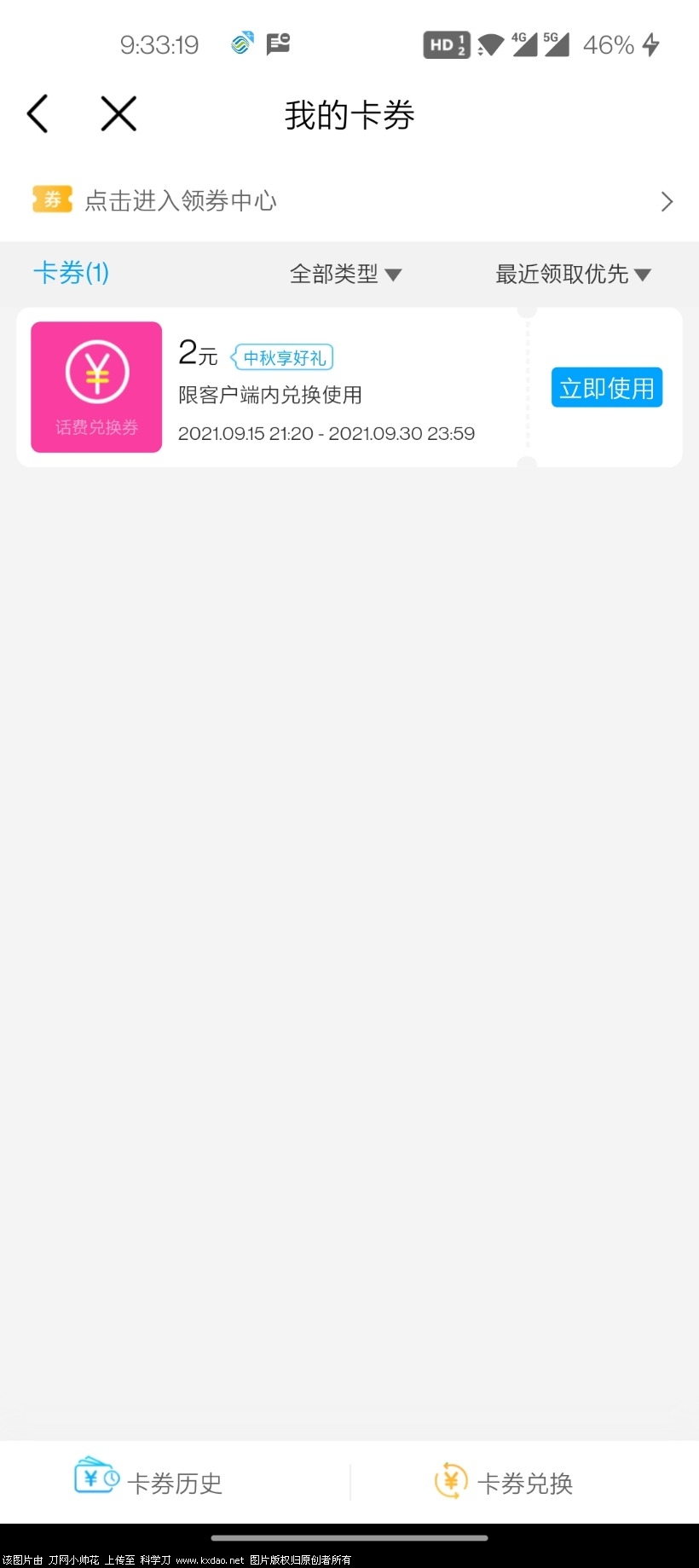This screenshot has width=699, height=1568.
Task: Expand the 全部类型 filter dropdown
Action: click(345, 274)
